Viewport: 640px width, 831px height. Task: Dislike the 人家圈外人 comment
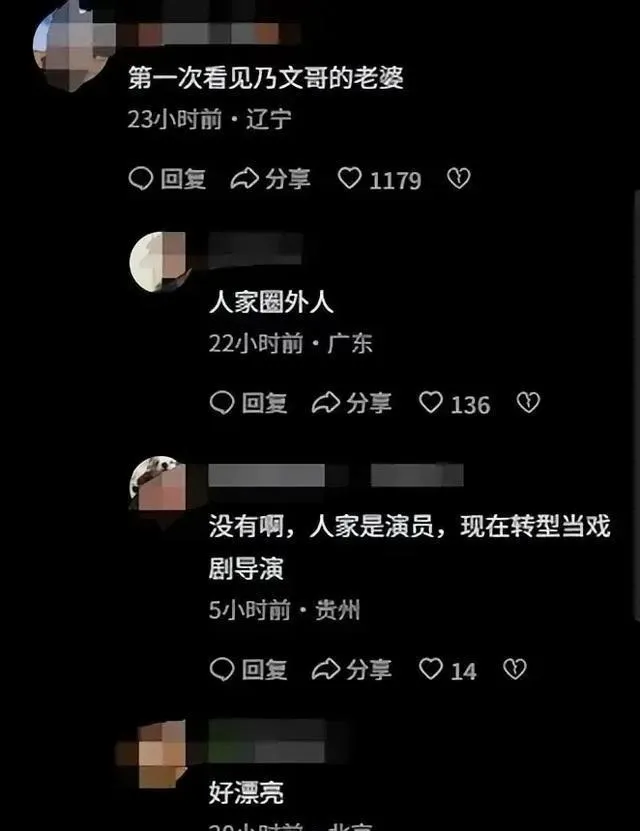527,403
